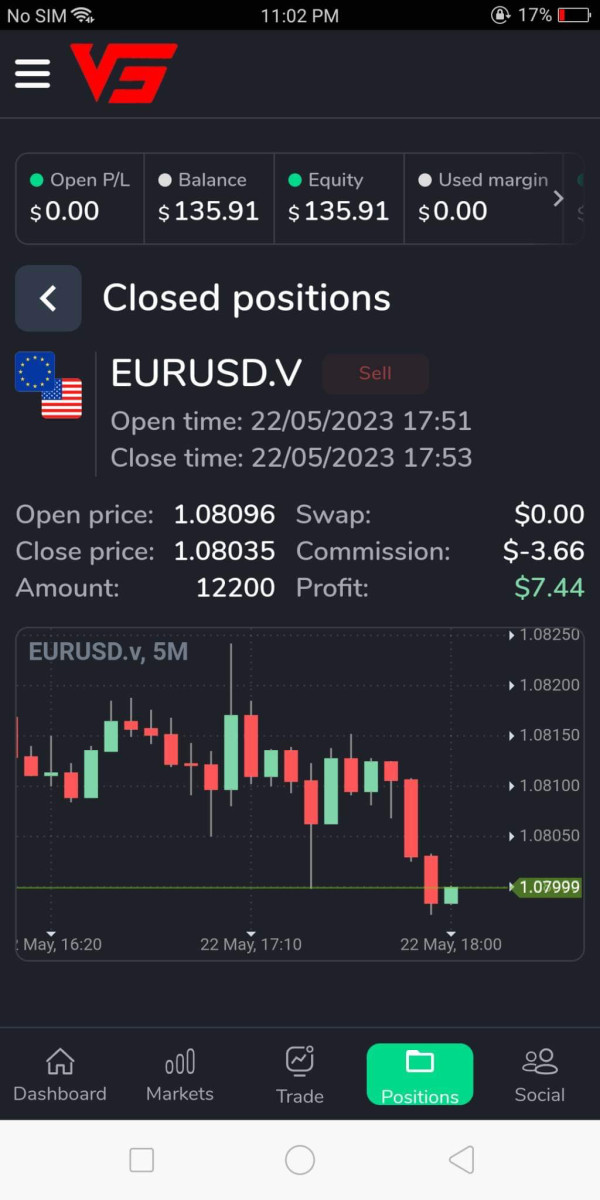Select the Positions tab

[x=420, y=1075]
